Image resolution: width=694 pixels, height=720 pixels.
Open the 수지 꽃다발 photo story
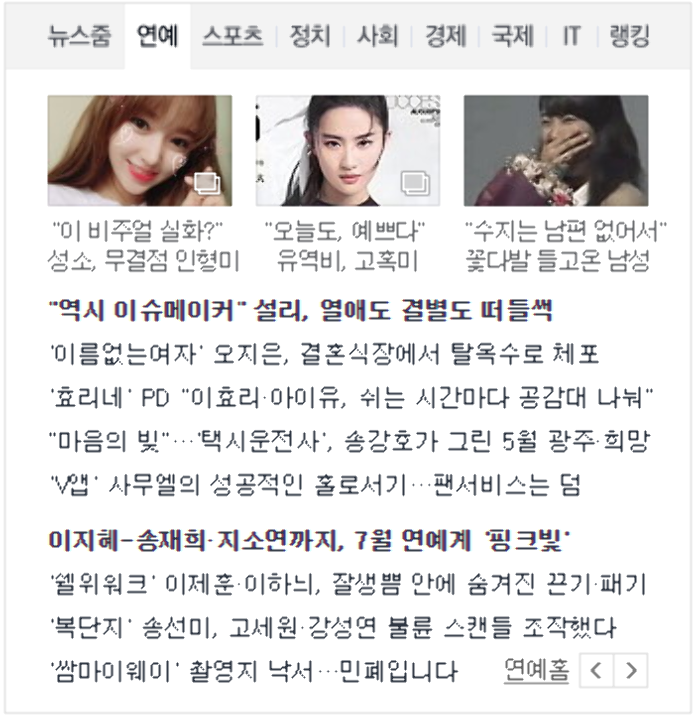click(556, 150)
